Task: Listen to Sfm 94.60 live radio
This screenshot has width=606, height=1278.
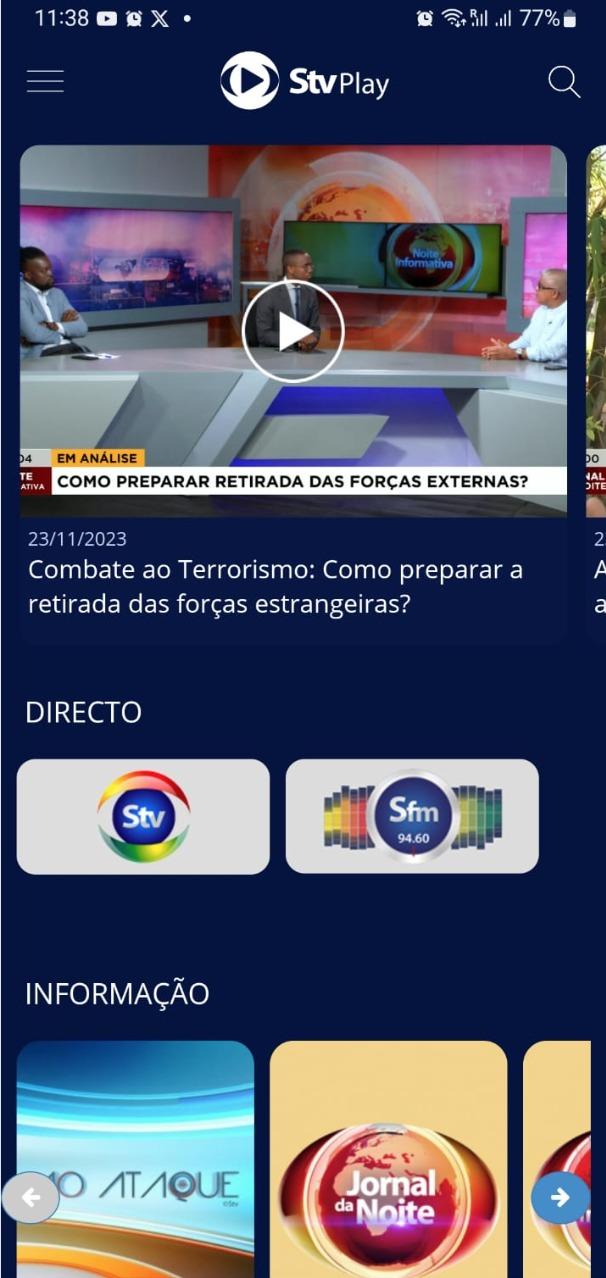Action: [412, 817]
